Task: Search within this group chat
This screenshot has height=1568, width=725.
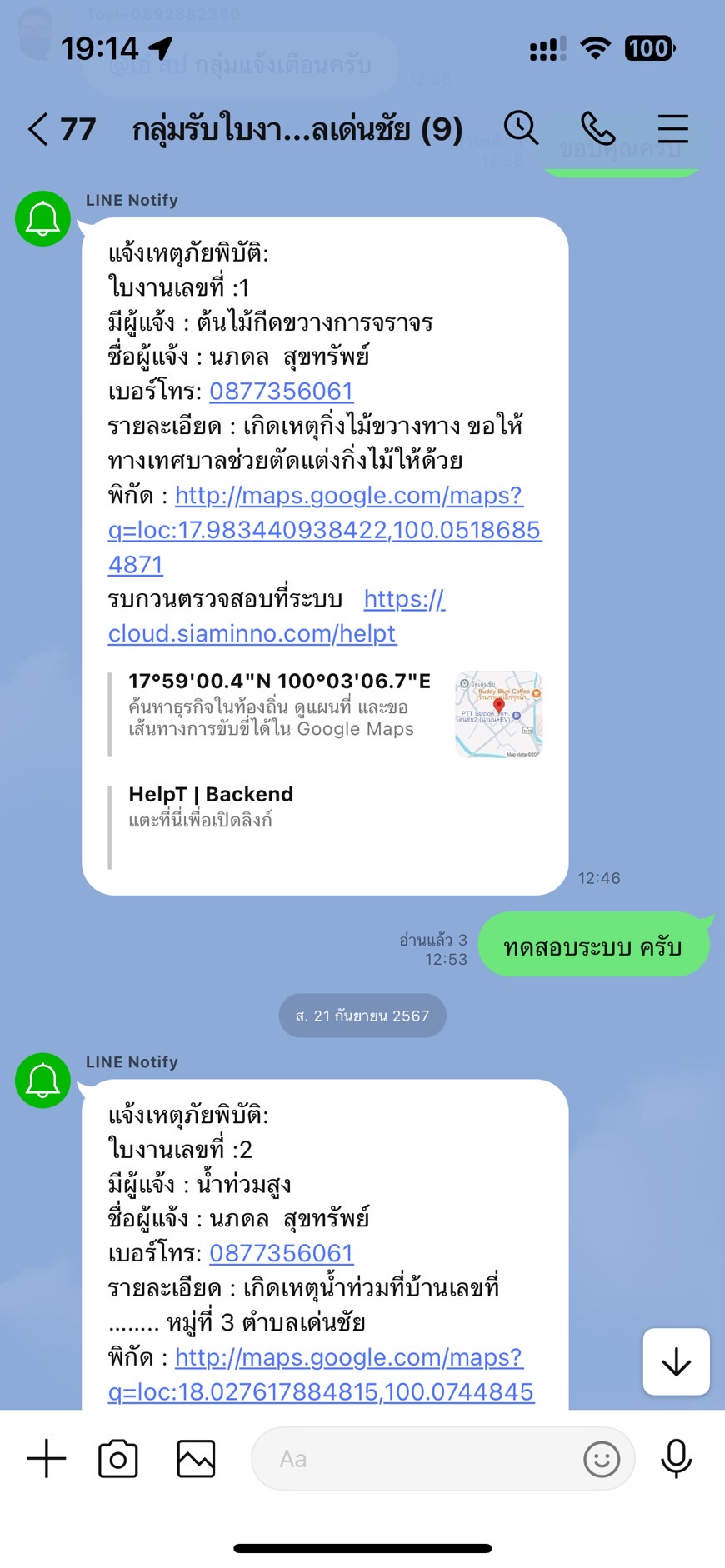Action: point(521,129)
